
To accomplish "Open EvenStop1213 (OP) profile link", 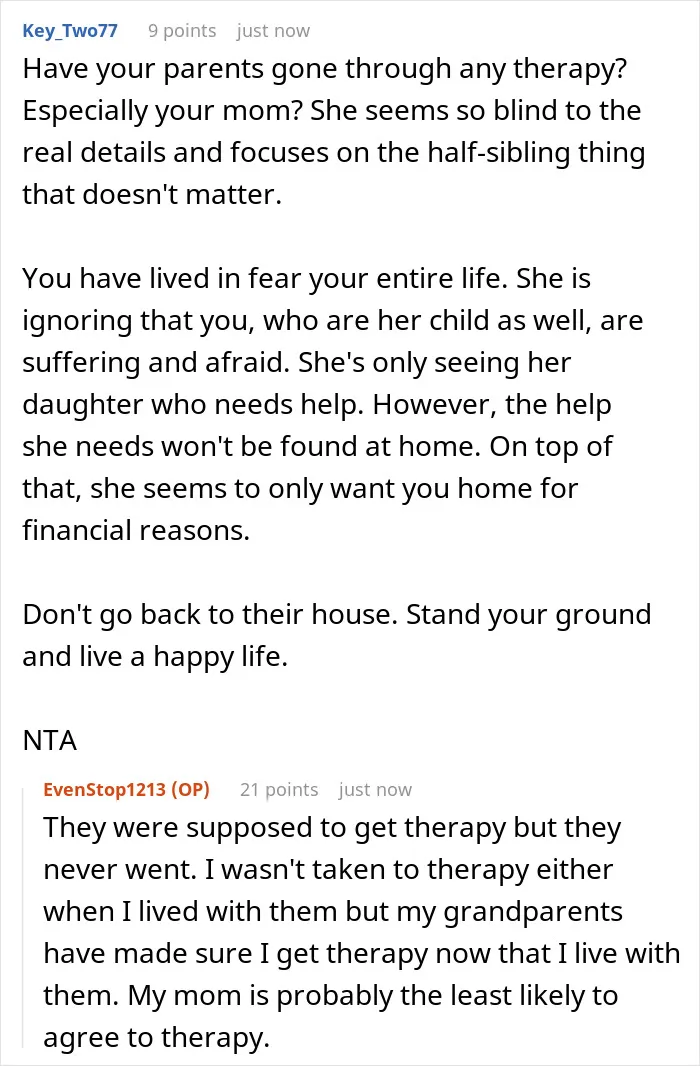I will pos(126,789).
